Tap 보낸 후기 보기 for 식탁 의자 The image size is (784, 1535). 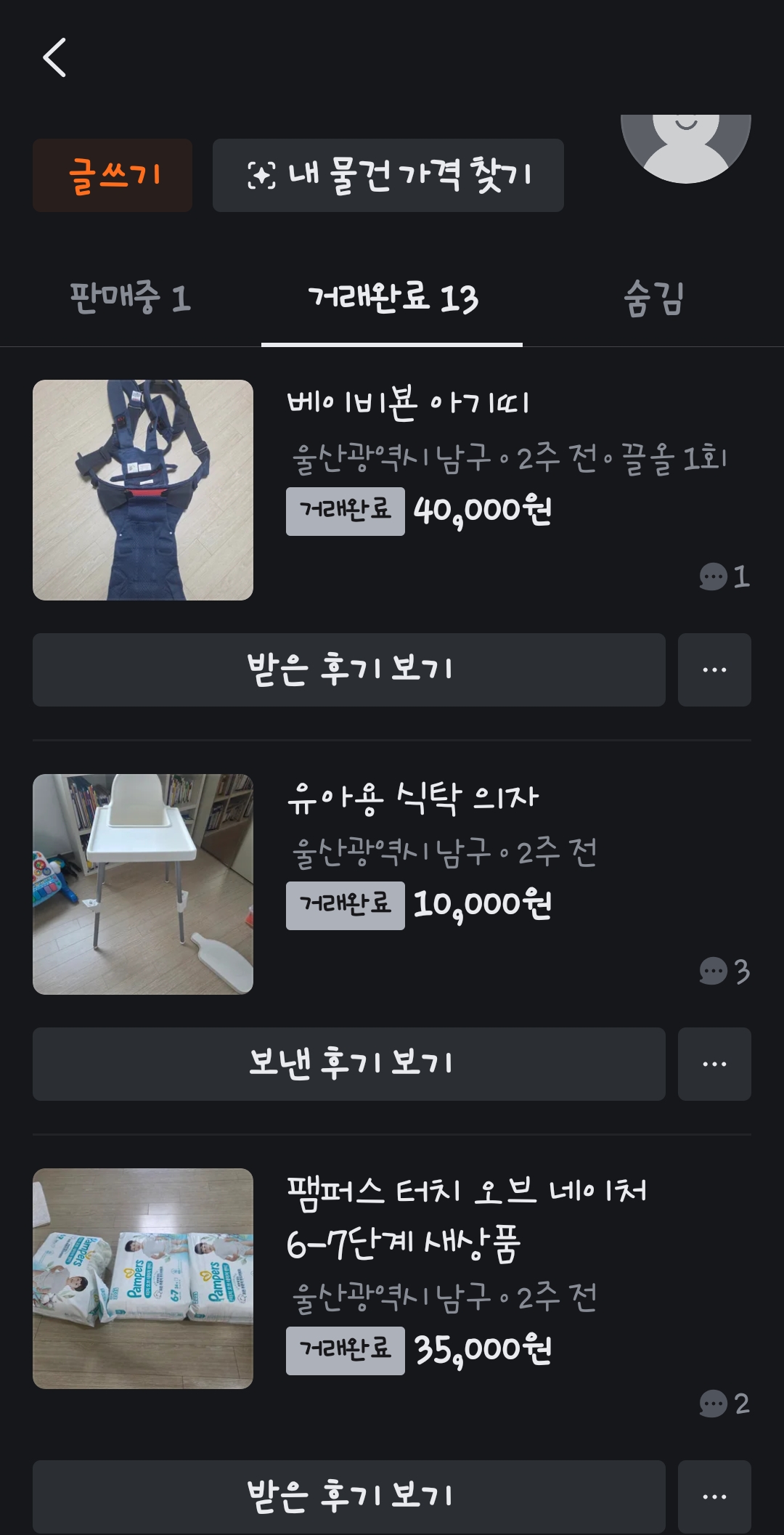coord(349,1064)
